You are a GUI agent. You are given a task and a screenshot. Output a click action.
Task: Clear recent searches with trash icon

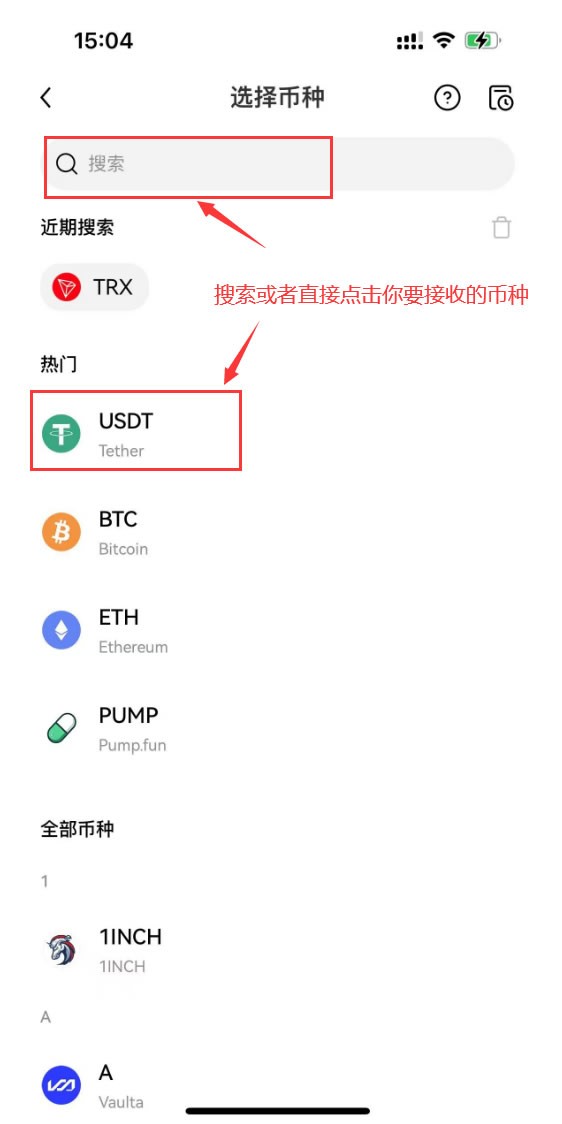(502, 228)
